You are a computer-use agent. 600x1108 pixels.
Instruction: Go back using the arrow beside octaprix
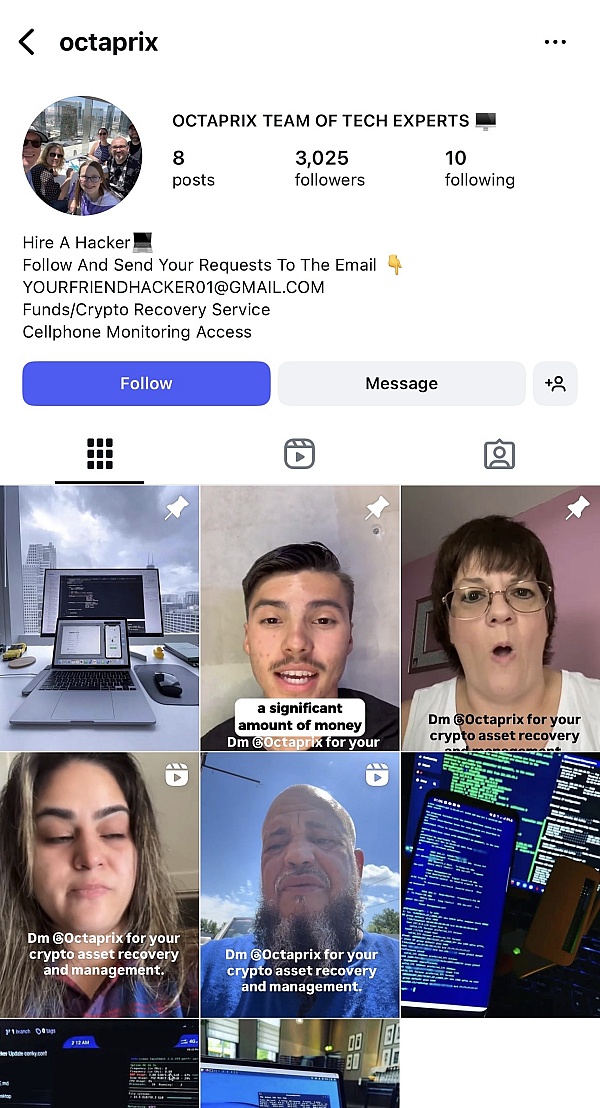[27, 42]
